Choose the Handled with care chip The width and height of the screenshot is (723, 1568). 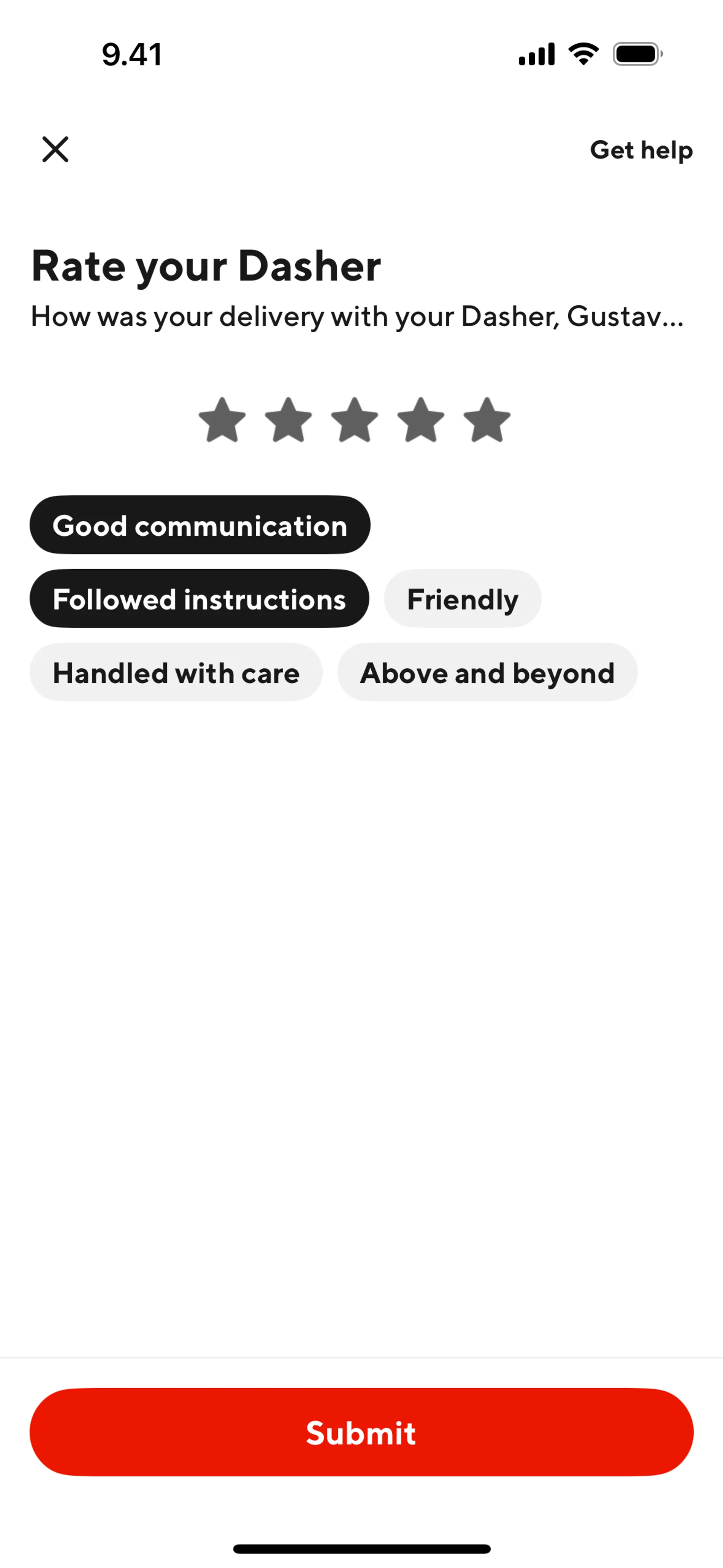[176, 672]
